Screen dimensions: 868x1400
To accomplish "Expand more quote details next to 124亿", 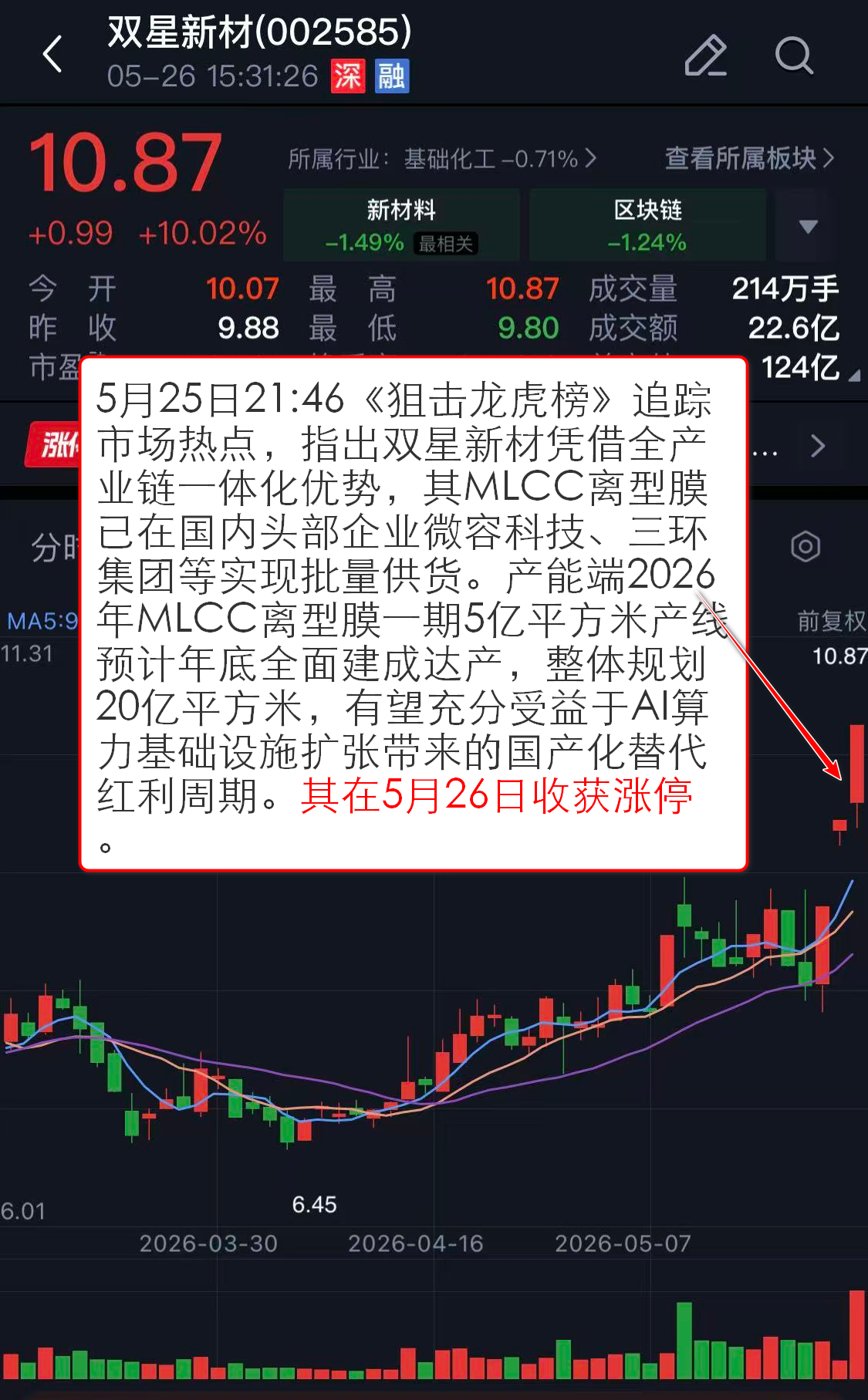I will [854, 376].
